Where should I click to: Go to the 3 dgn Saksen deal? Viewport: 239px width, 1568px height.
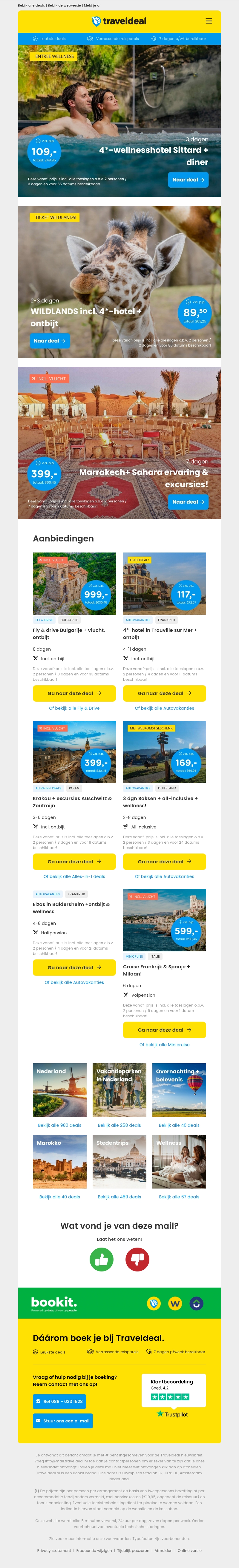click(x=164, y=861)
